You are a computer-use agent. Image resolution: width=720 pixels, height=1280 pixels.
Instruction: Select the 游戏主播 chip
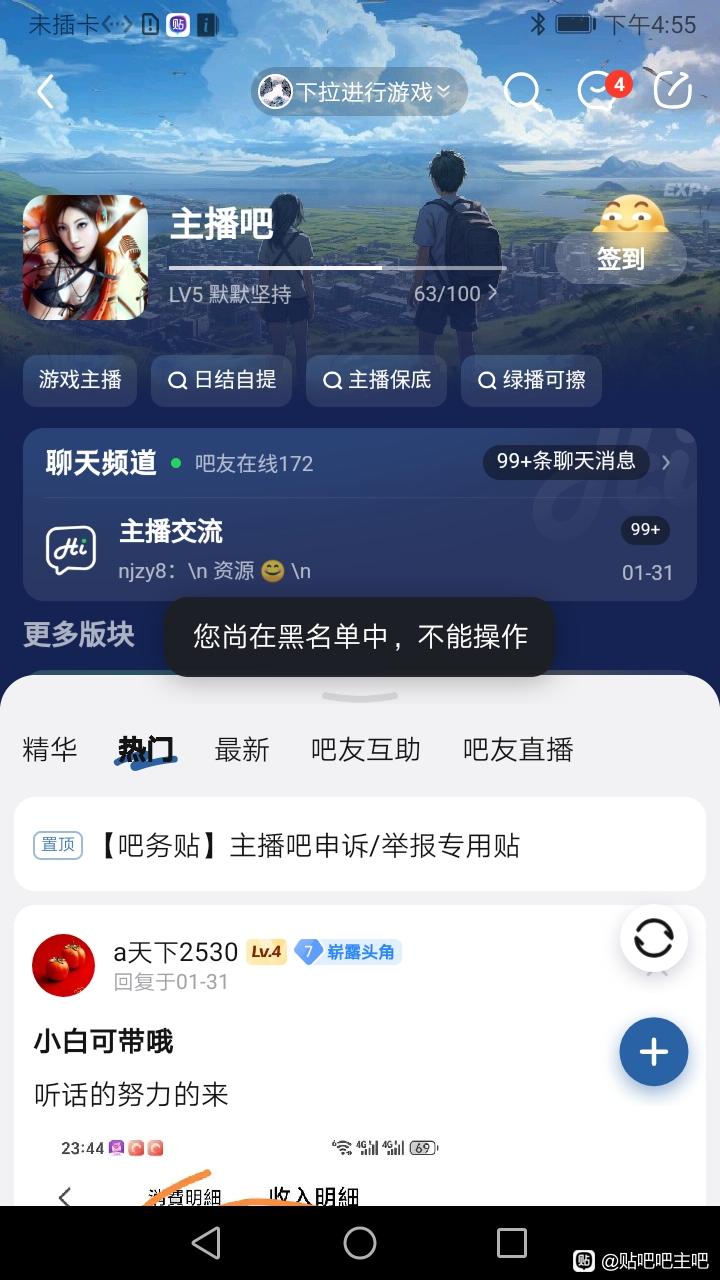(x=80, y=380)
